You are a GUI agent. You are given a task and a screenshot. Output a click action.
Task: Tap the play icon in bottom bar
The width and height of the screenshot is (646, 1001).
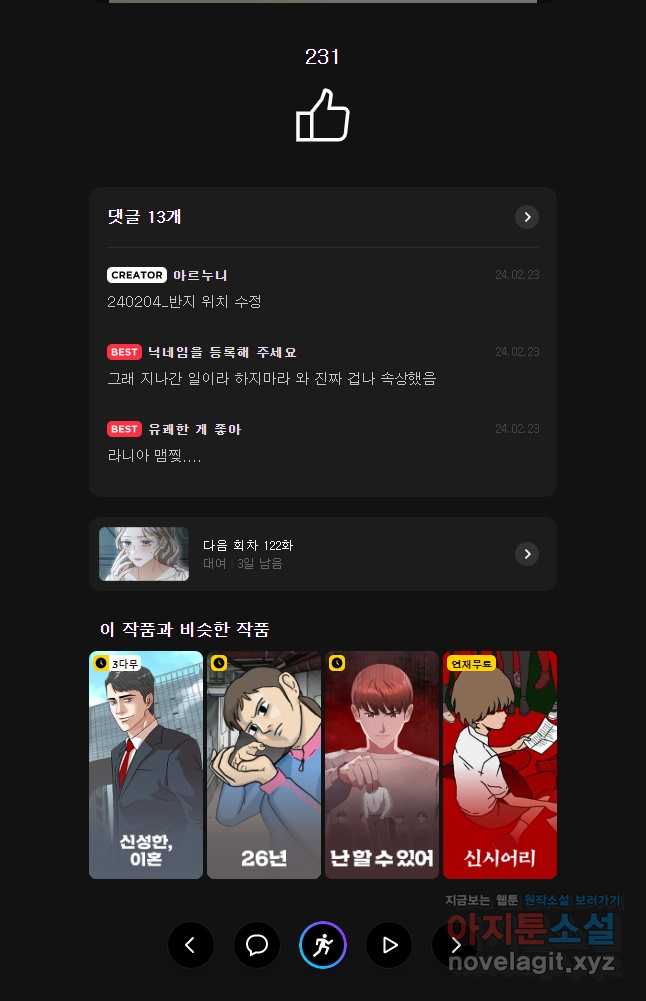[389, 945]
